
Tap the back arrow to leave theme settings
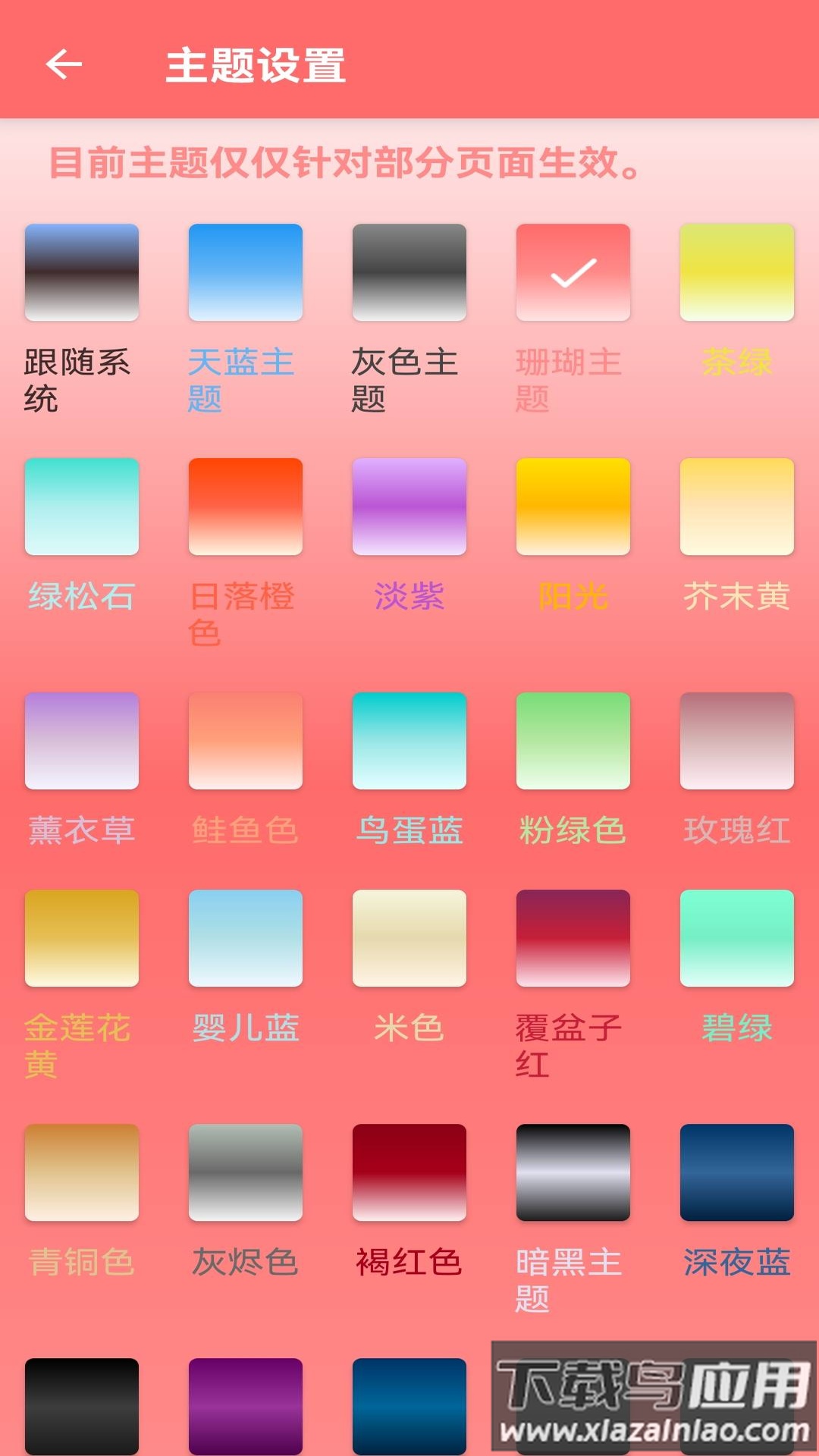(x=64, y=64)
